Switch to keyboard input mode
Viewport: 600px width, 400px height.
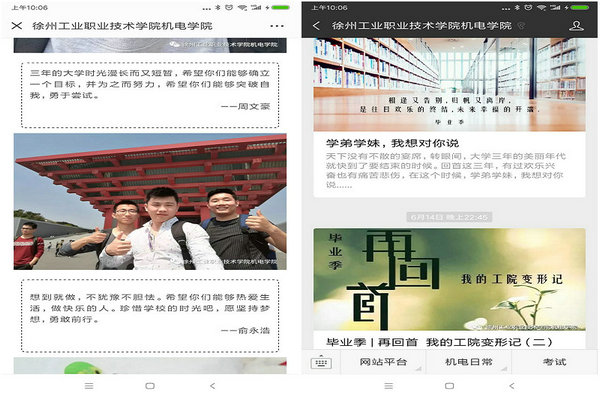point(322,362)
